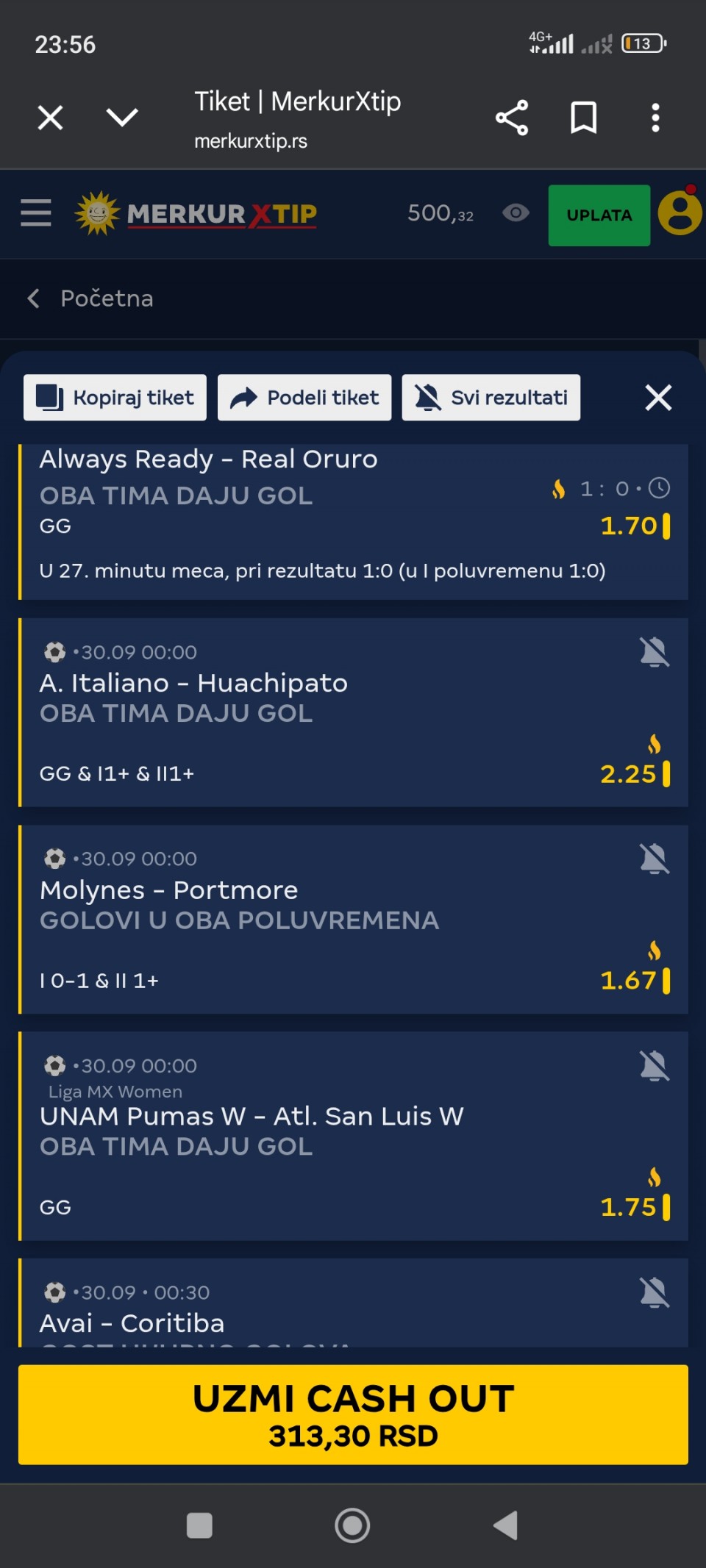Image resolution: width=706 pixels, height=1568 pixels.
Task: Hide the account balance with eye icon
Action: coord(516,213)
